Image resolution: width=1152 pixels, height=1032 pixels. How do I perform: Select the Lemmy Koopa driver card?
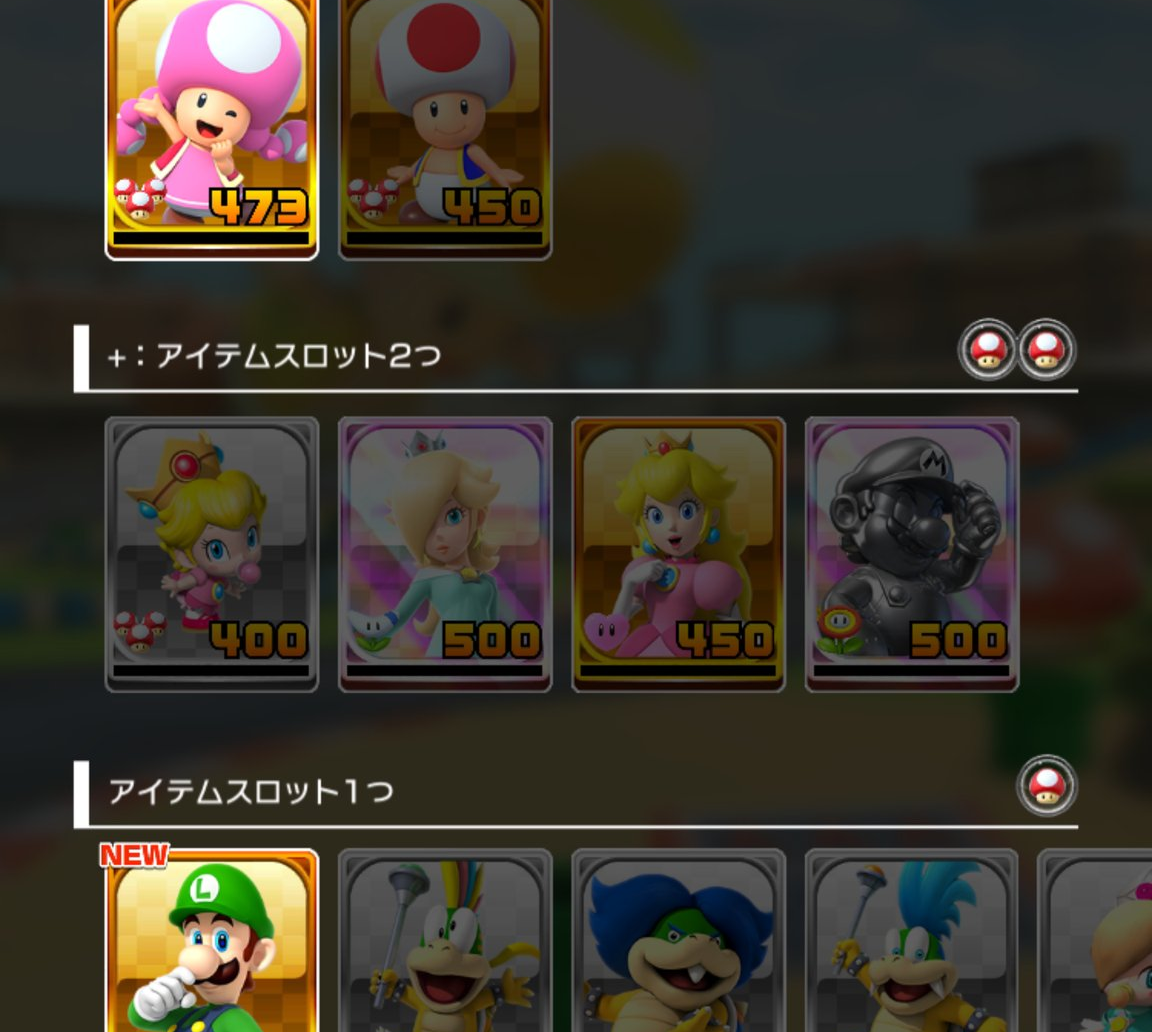pos(445,945)
